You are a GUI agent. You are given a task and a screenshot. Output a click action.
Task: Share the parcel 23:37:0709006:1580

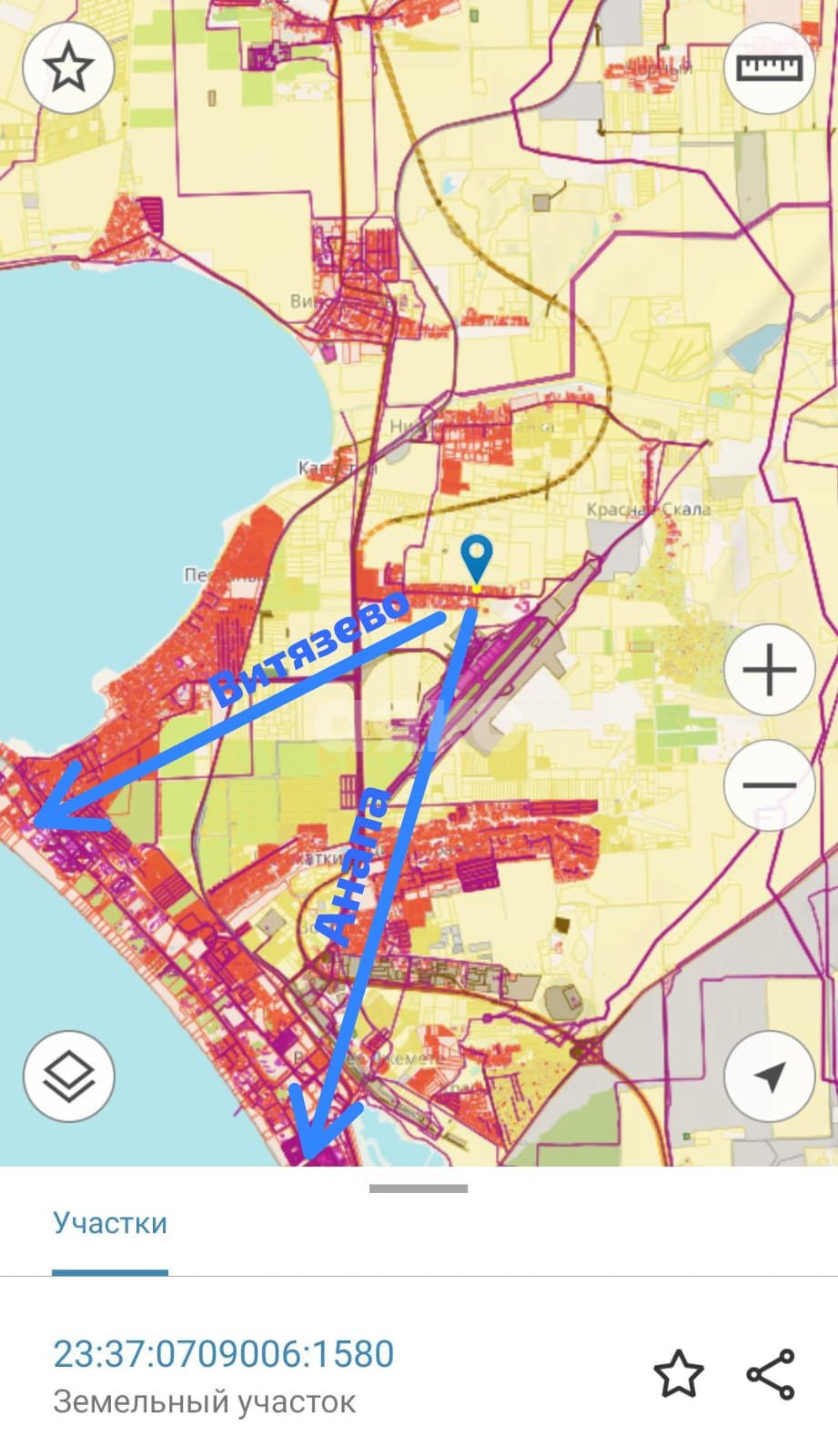click(x=771, y=1373)
